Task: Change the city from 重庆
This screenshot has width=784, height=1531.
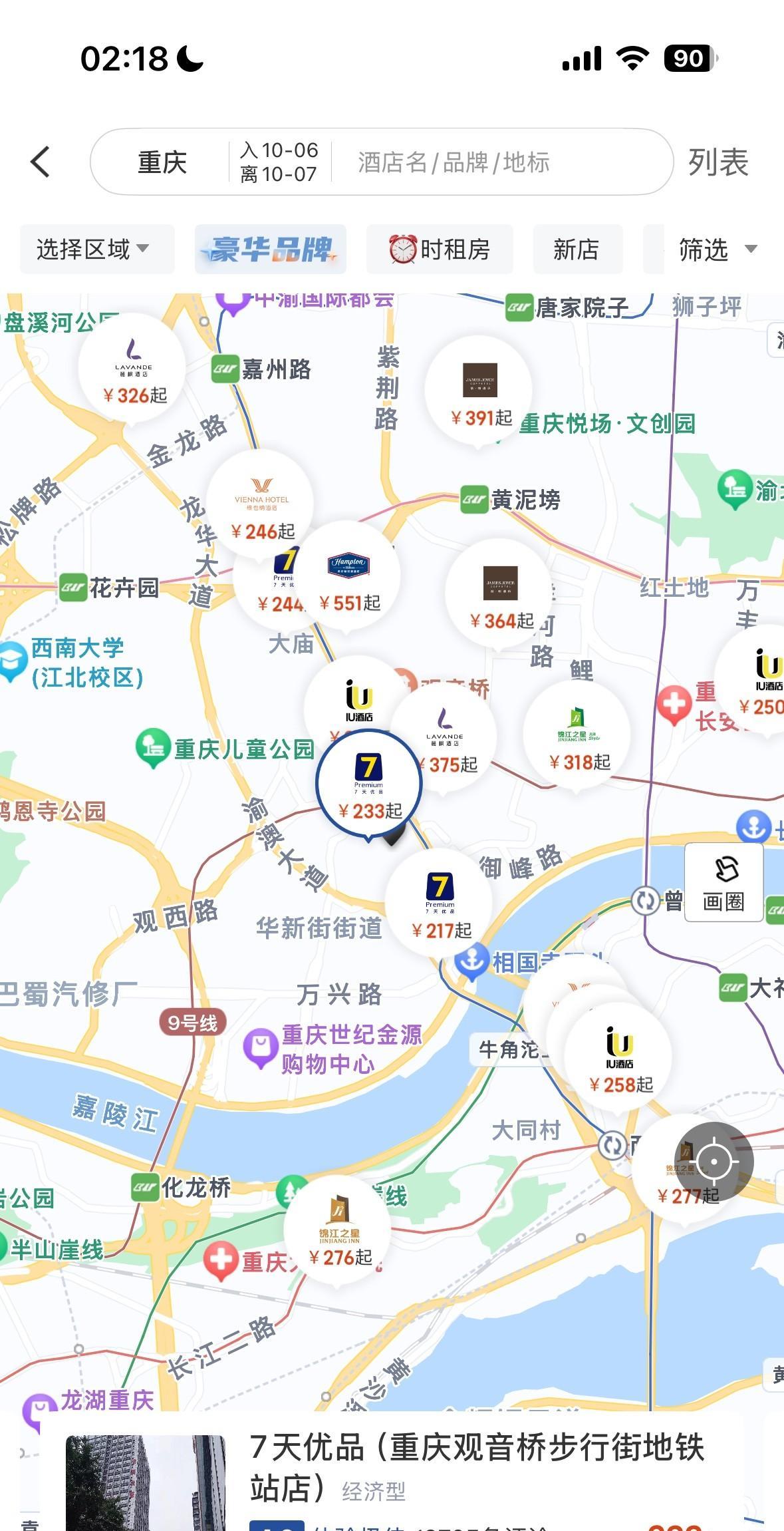Action: 162,162
